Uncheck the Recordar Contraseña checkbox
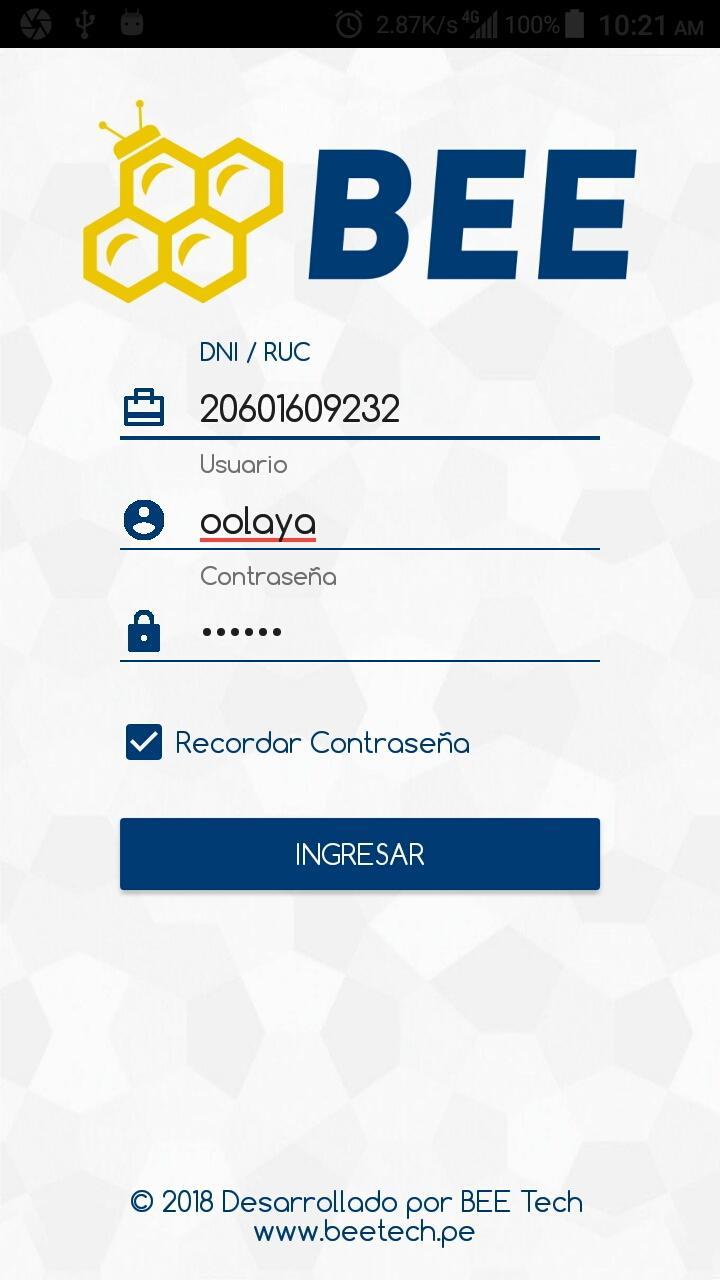 [x=144, y=742]
